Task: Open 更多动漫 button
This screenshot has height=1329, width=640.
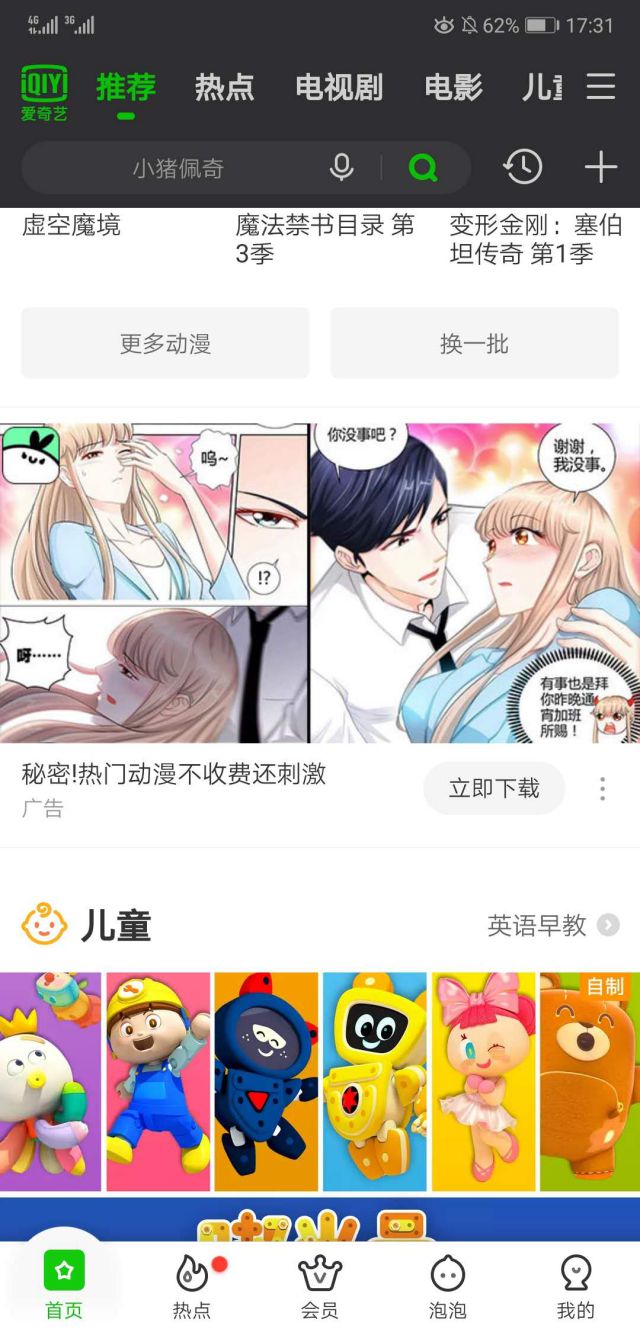Action: 165,343
